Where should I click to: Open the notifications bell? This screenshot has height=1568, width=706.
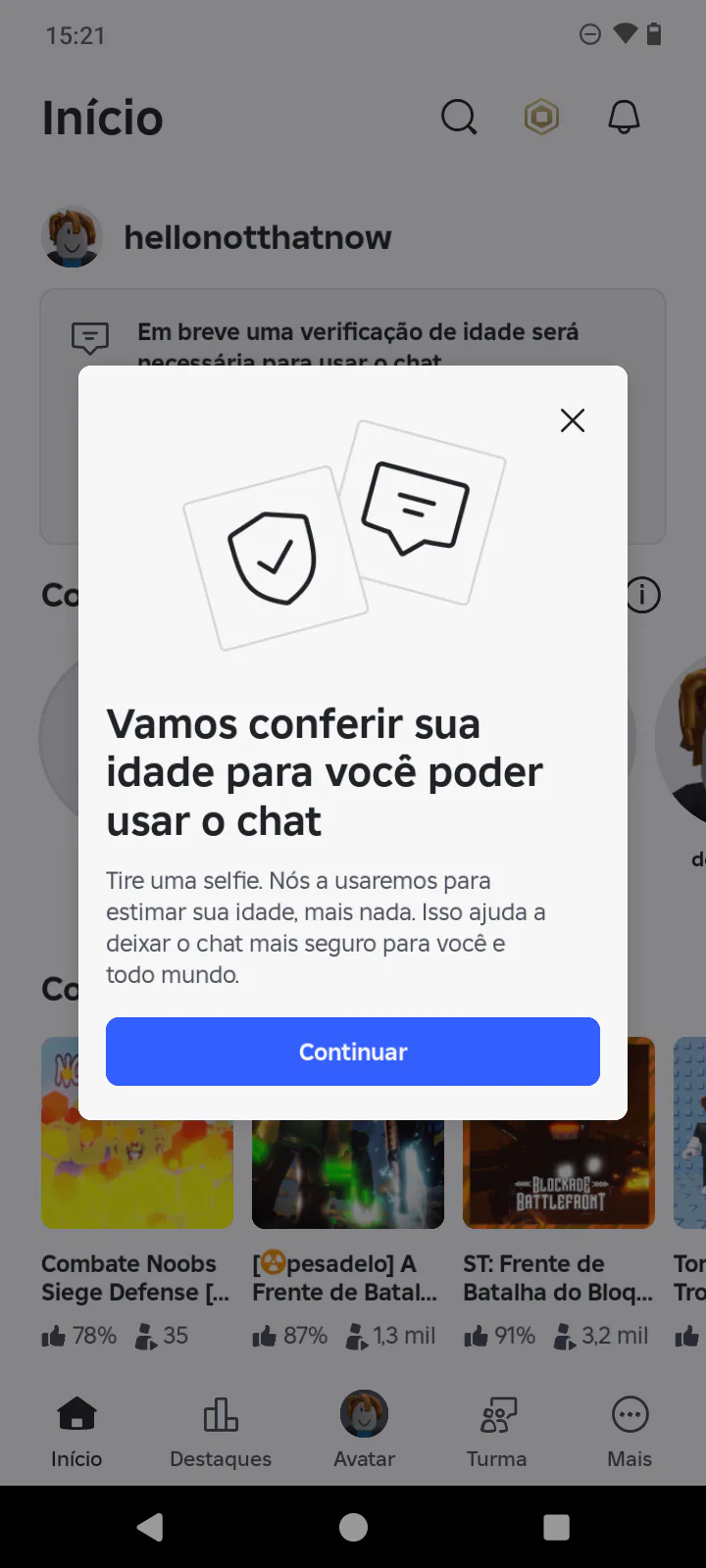(x=624, y=118)
